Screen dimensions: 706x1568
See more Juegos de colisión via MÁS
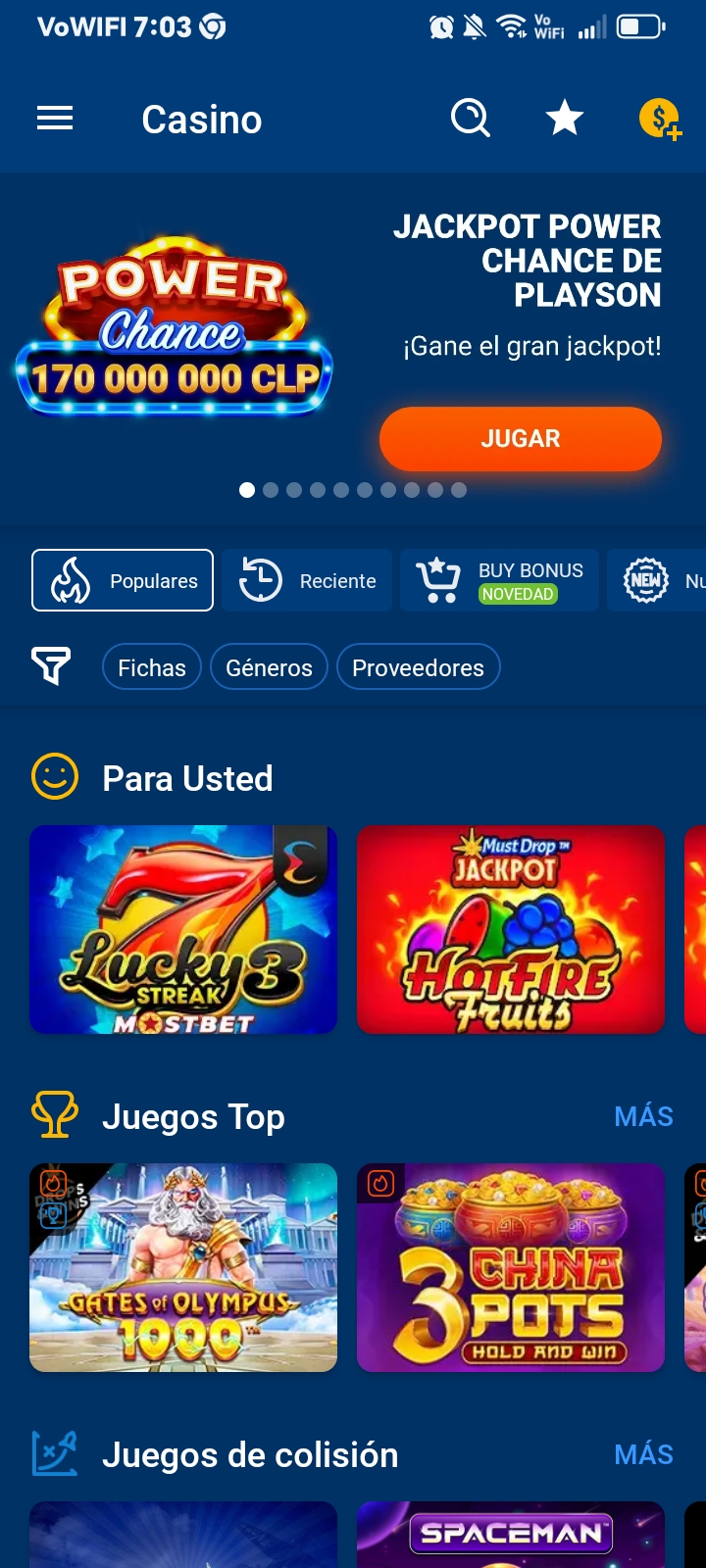pyautogui.click(x=643, y=1454)
